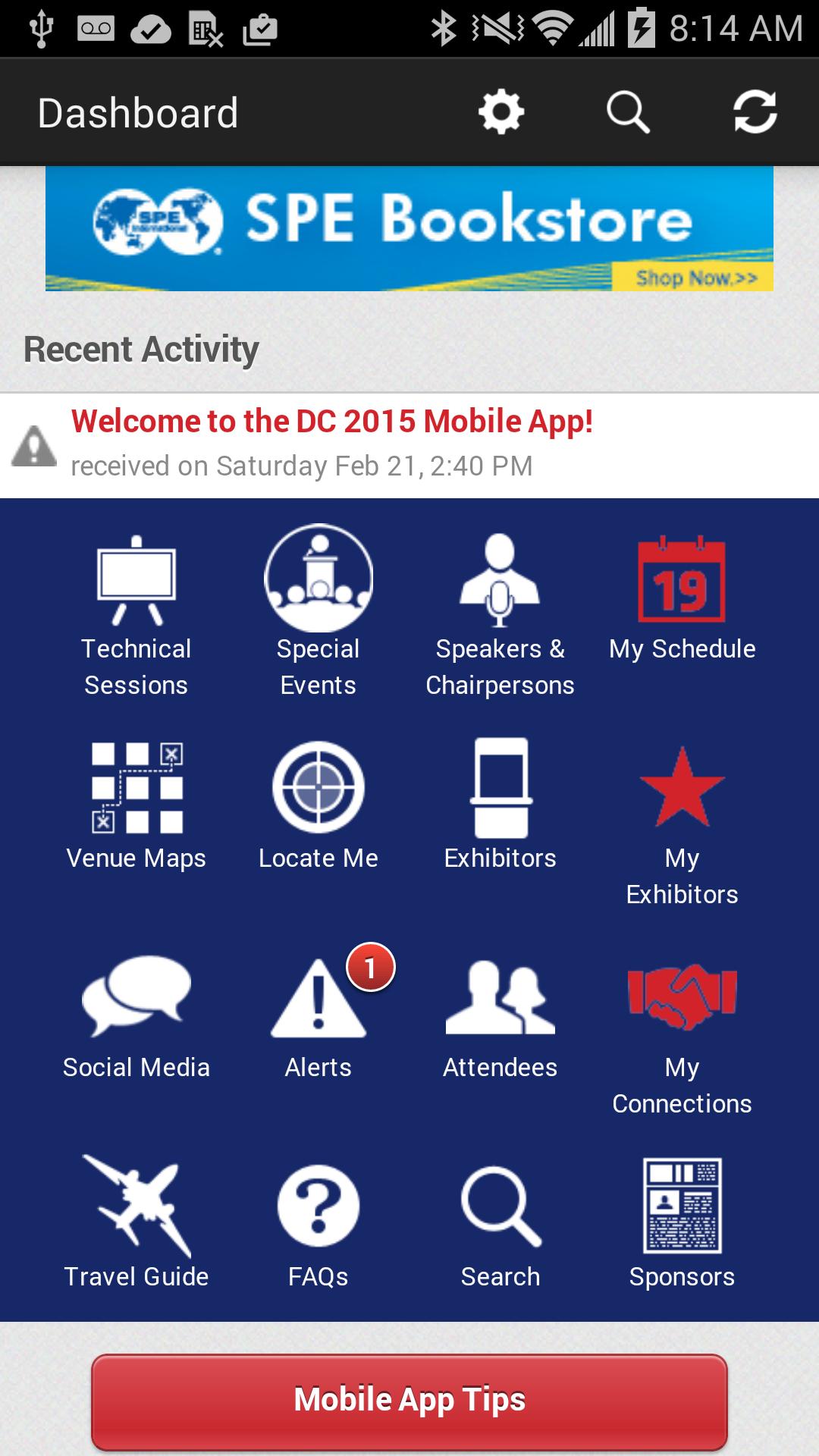The image size is (819, 1456).
Task: Show Venue Maps
Action: pos(136,805)
